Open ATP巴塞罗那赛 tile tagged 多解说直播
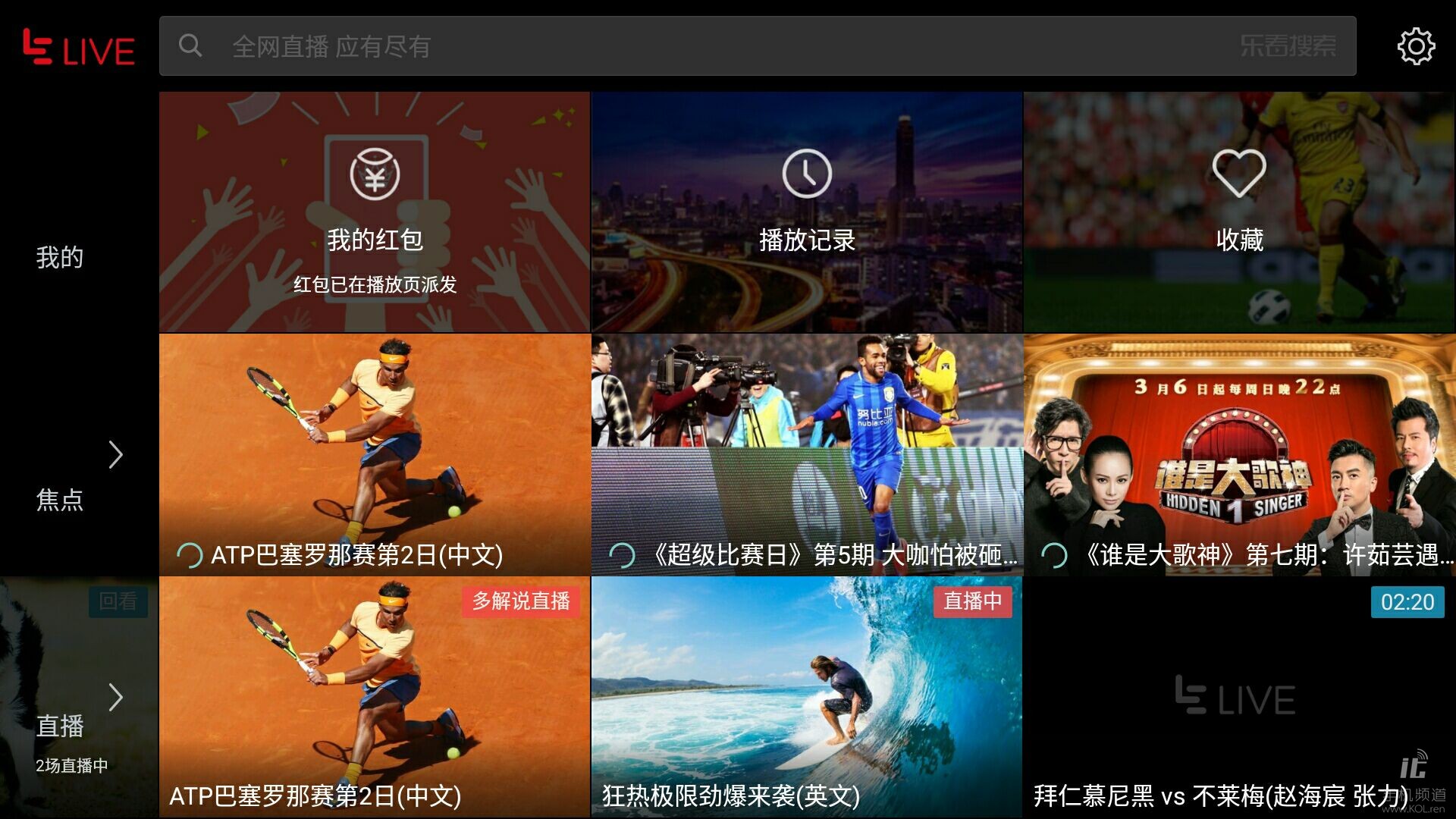 [375, 698]
